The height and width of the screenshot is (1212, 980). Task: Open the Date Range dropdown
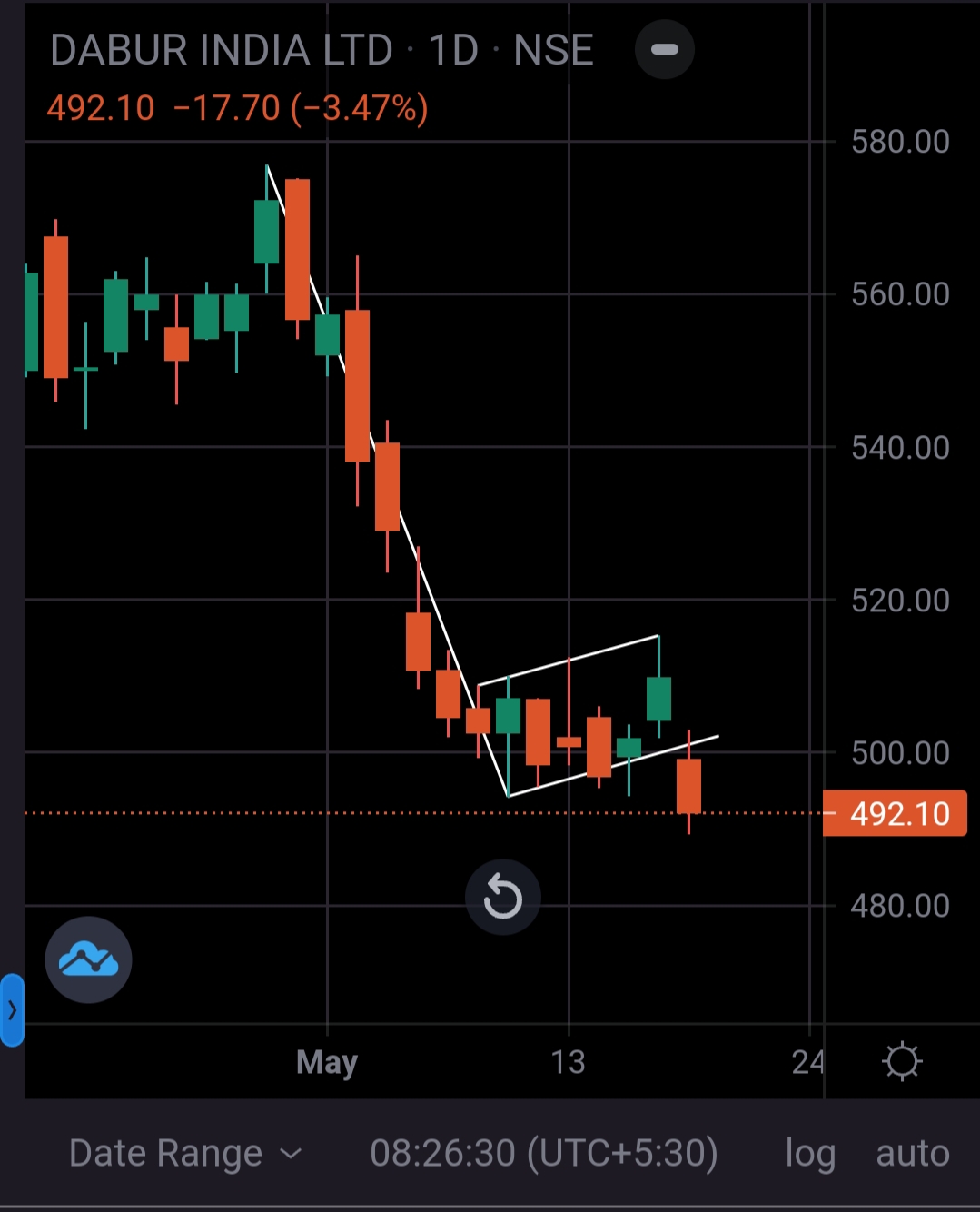[x=184, y=1153]
